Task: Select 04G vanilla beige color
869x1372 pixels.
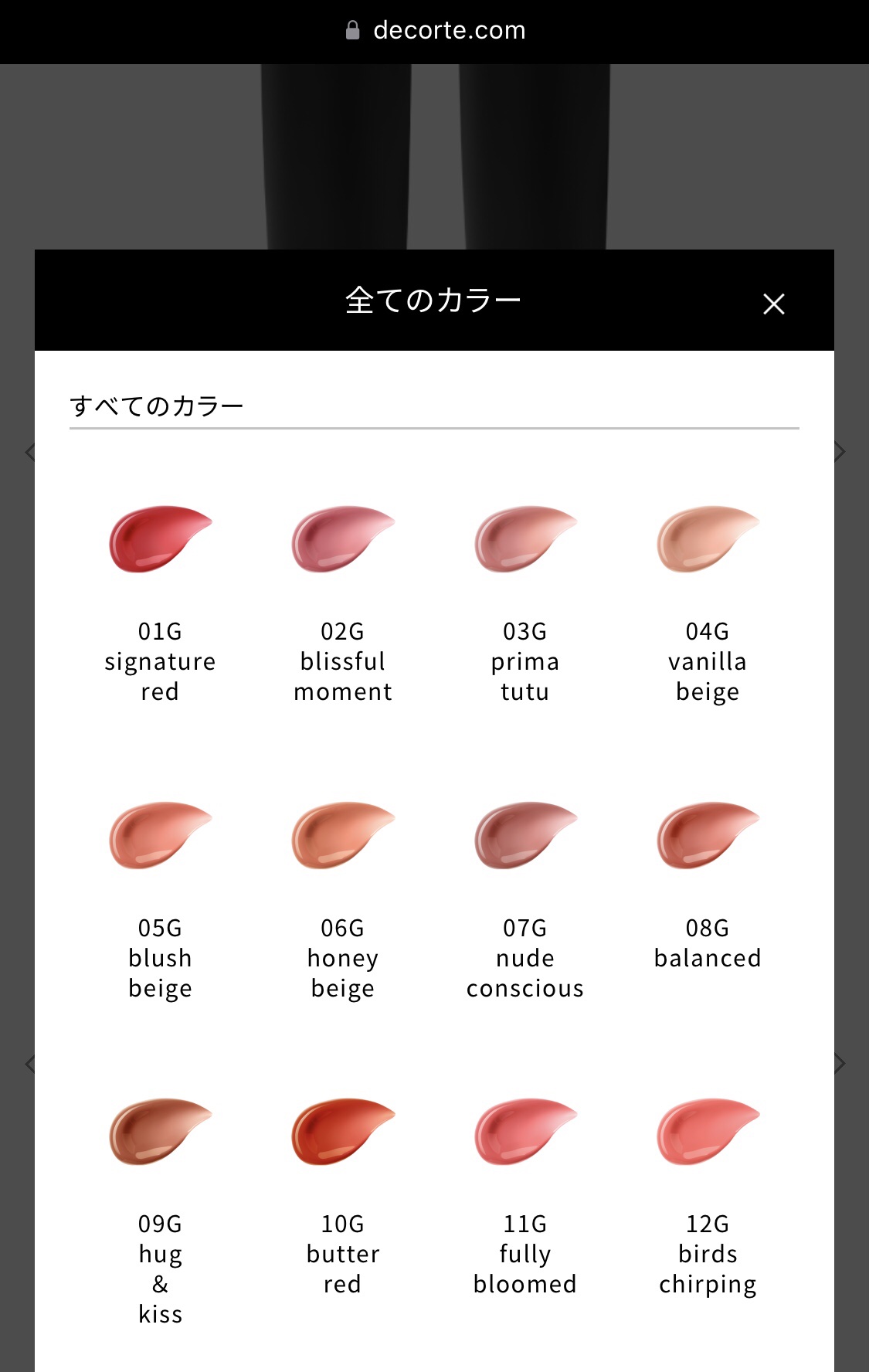Action: pos(708,539)
